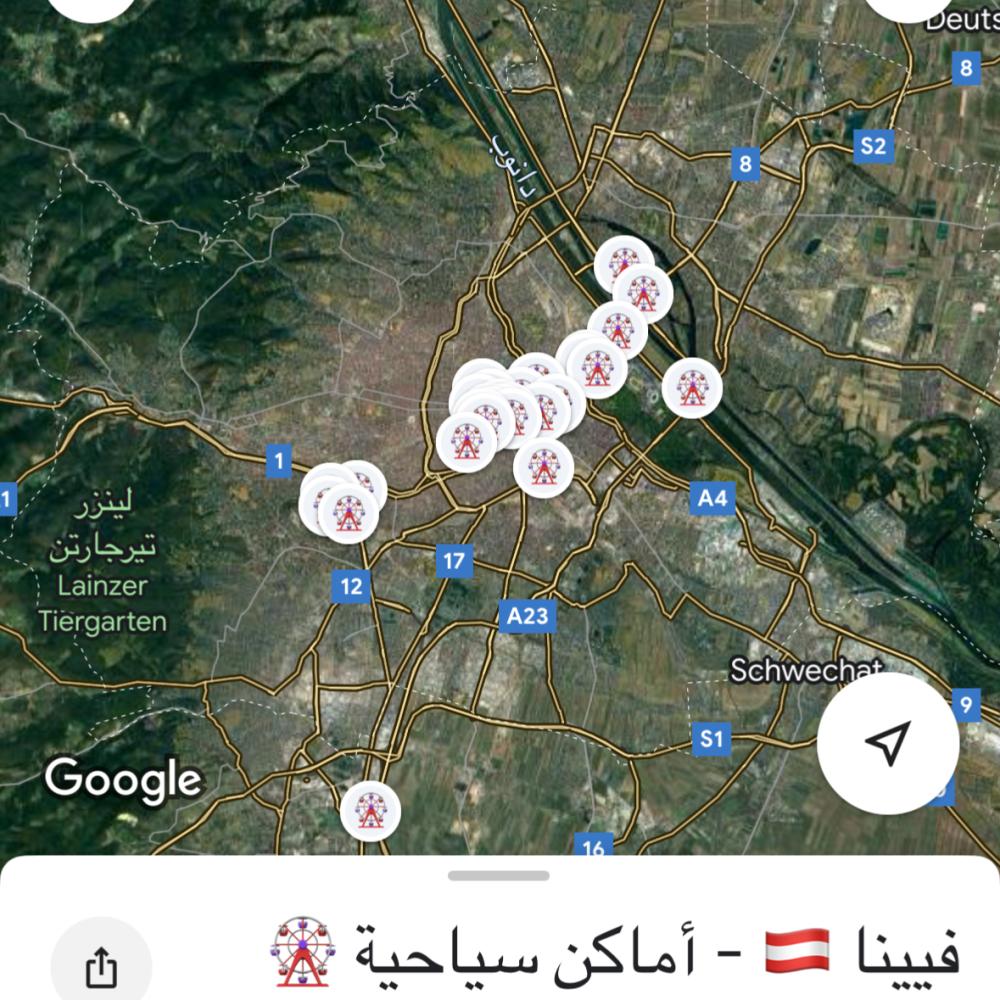Expand the bottom sheet handle
Image resolution: width=1000 pixels, height=1000 pixels.
[498, 876]
